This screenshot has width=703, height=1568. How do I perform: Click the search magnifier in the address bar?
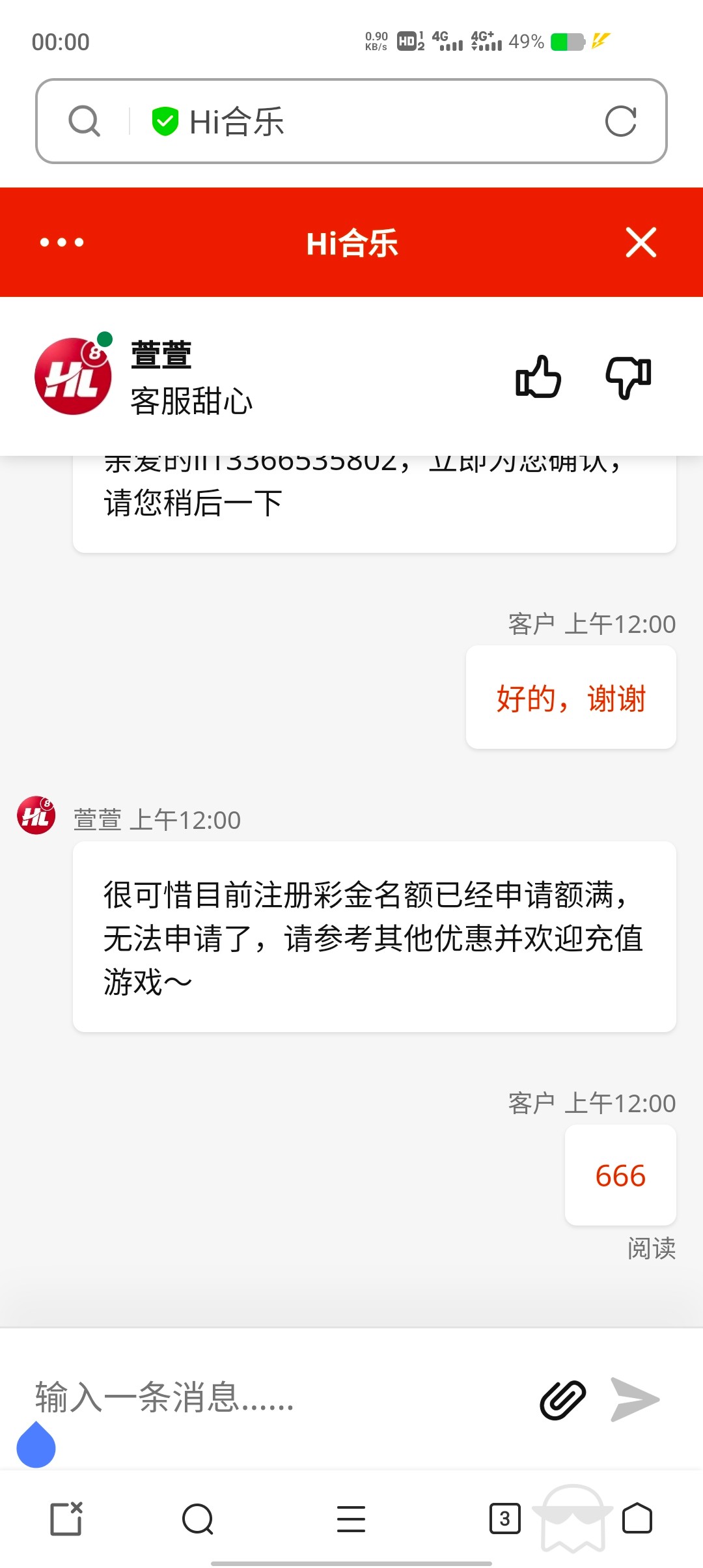(84, 121)
